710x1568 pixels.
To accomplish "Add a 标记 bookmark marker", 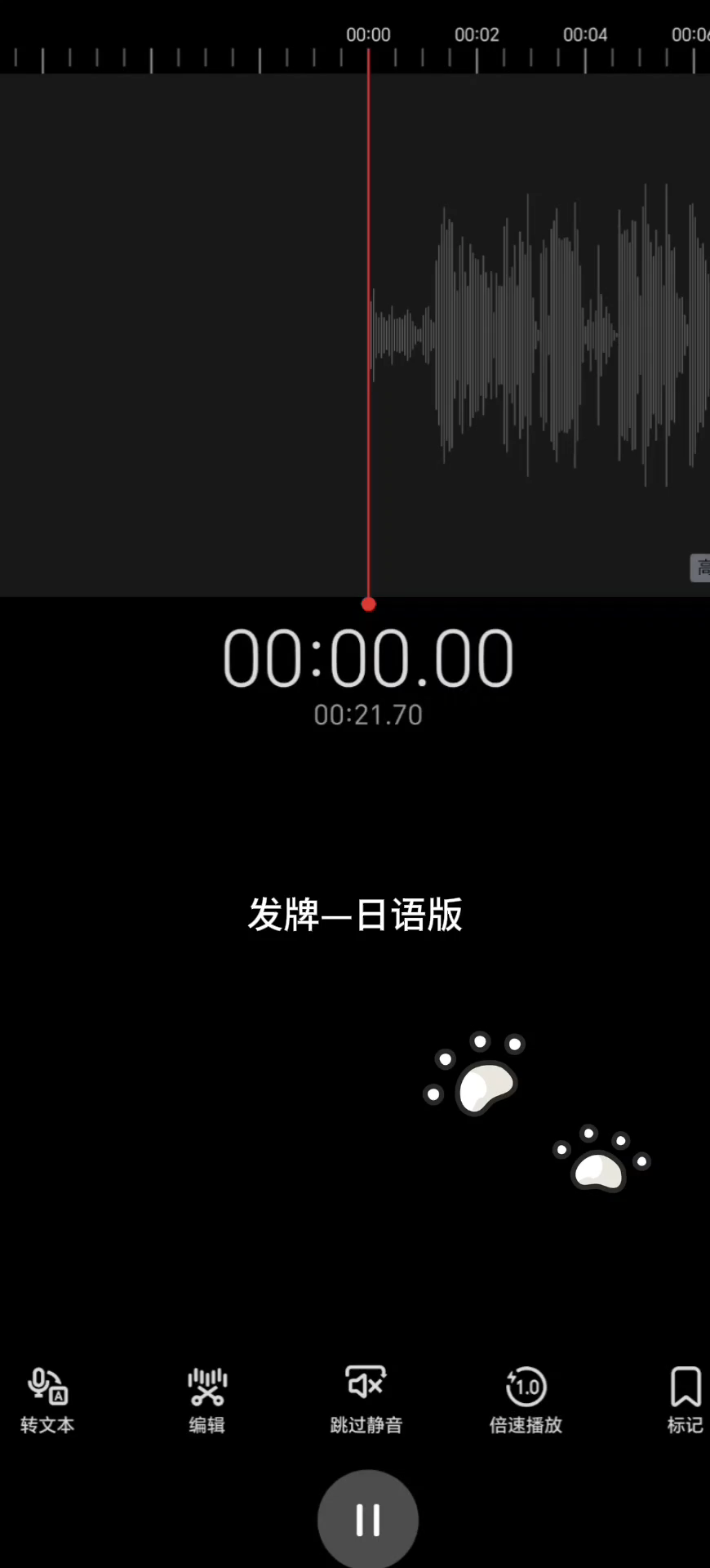I will (x=684, y=1400).
